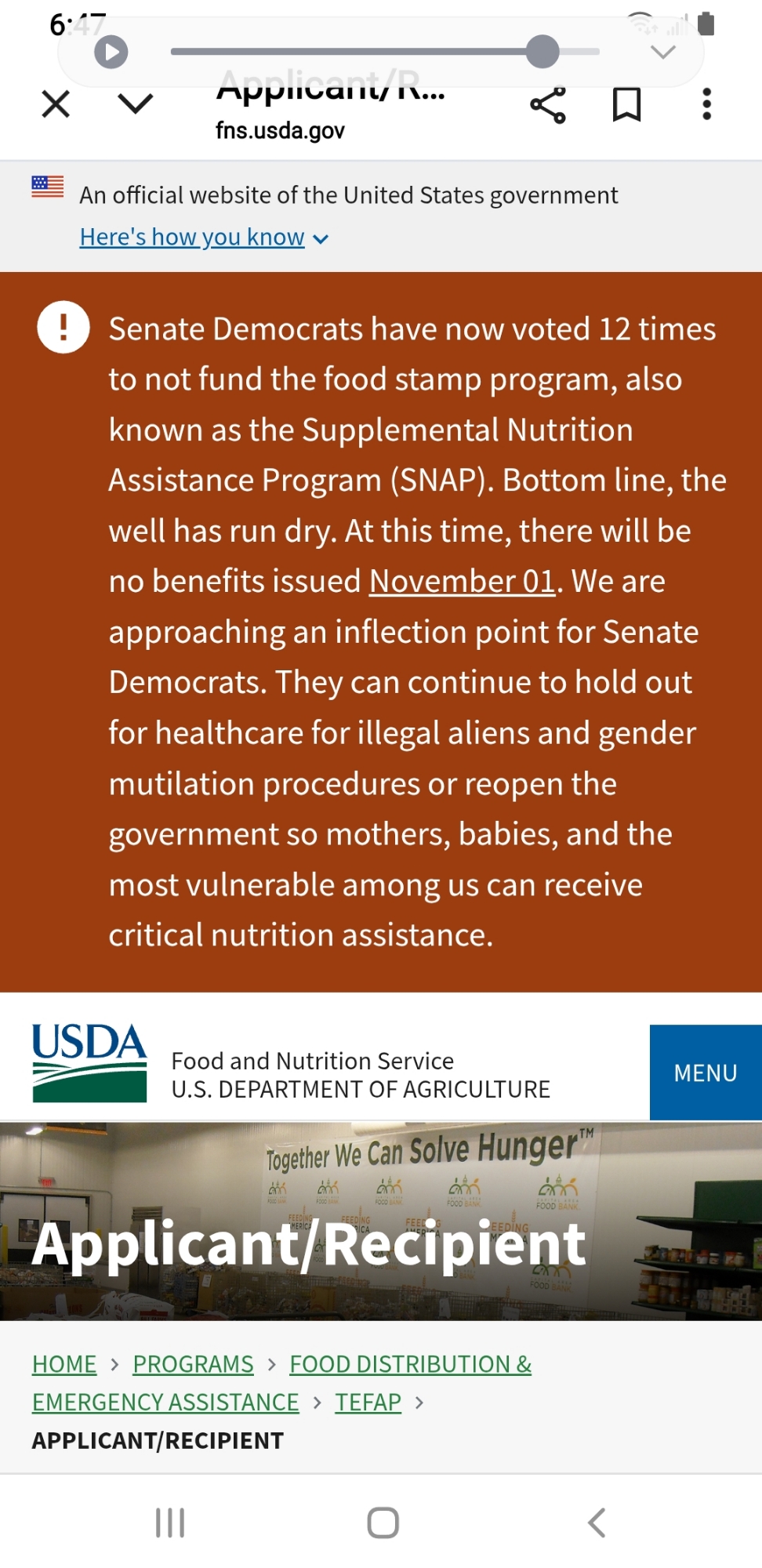
Task: Open the TEFAP breadcrumb link
Action: 368,1402
